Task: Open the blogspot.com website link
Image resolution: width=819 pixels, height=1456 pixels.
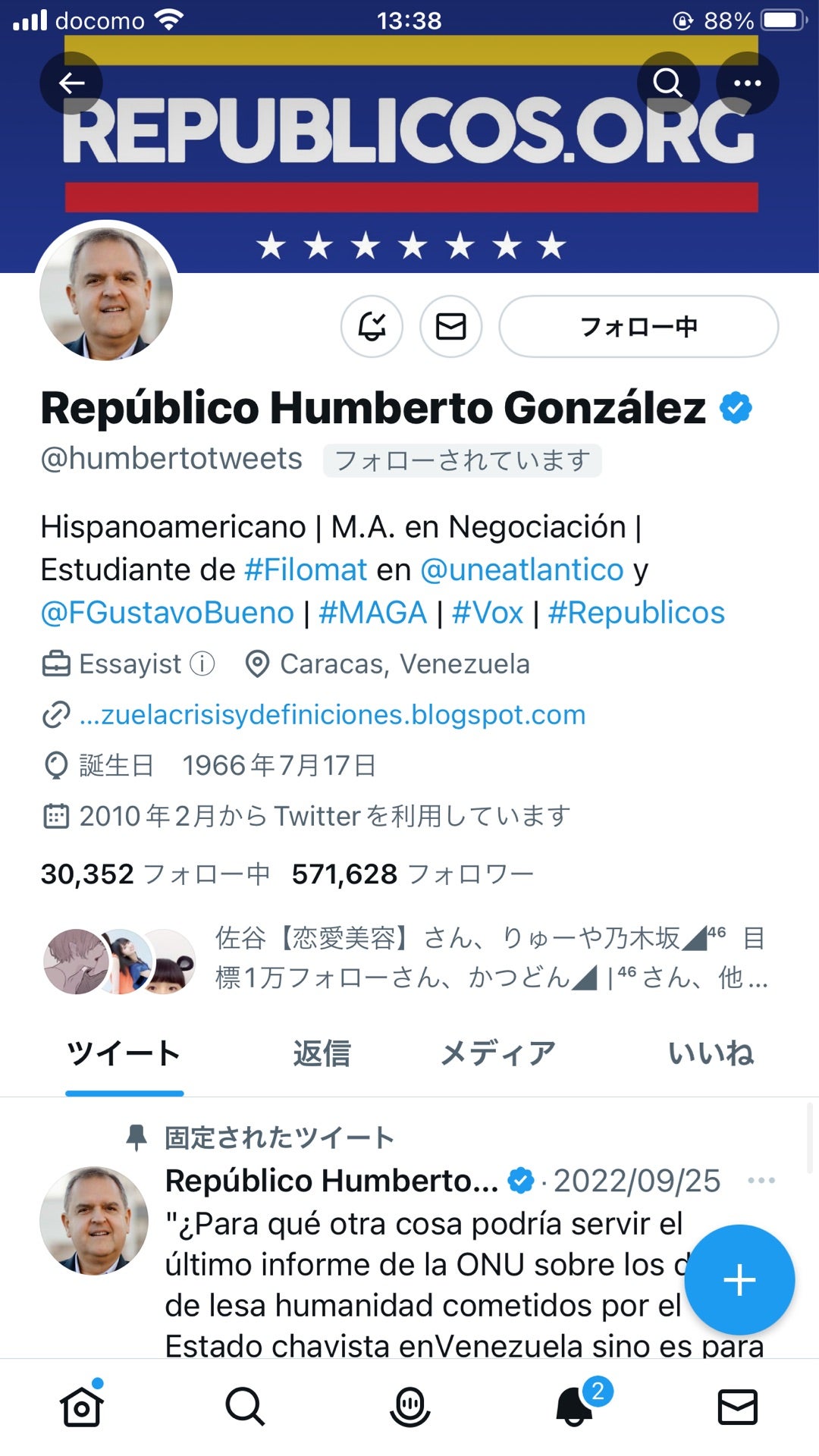Action: 332,714
